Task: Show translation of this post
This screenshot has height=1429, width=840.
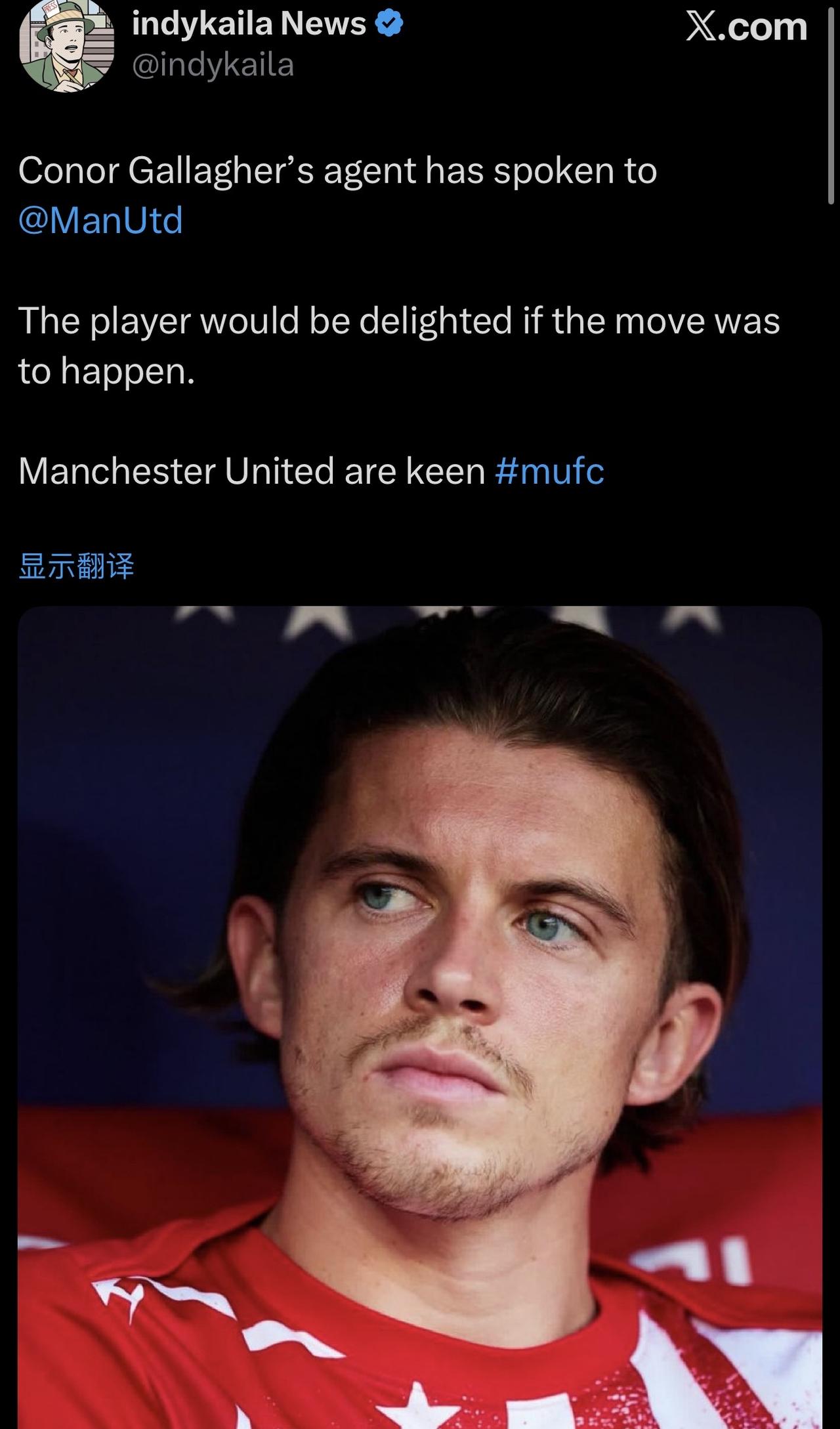Action: (x=76, y=566)
